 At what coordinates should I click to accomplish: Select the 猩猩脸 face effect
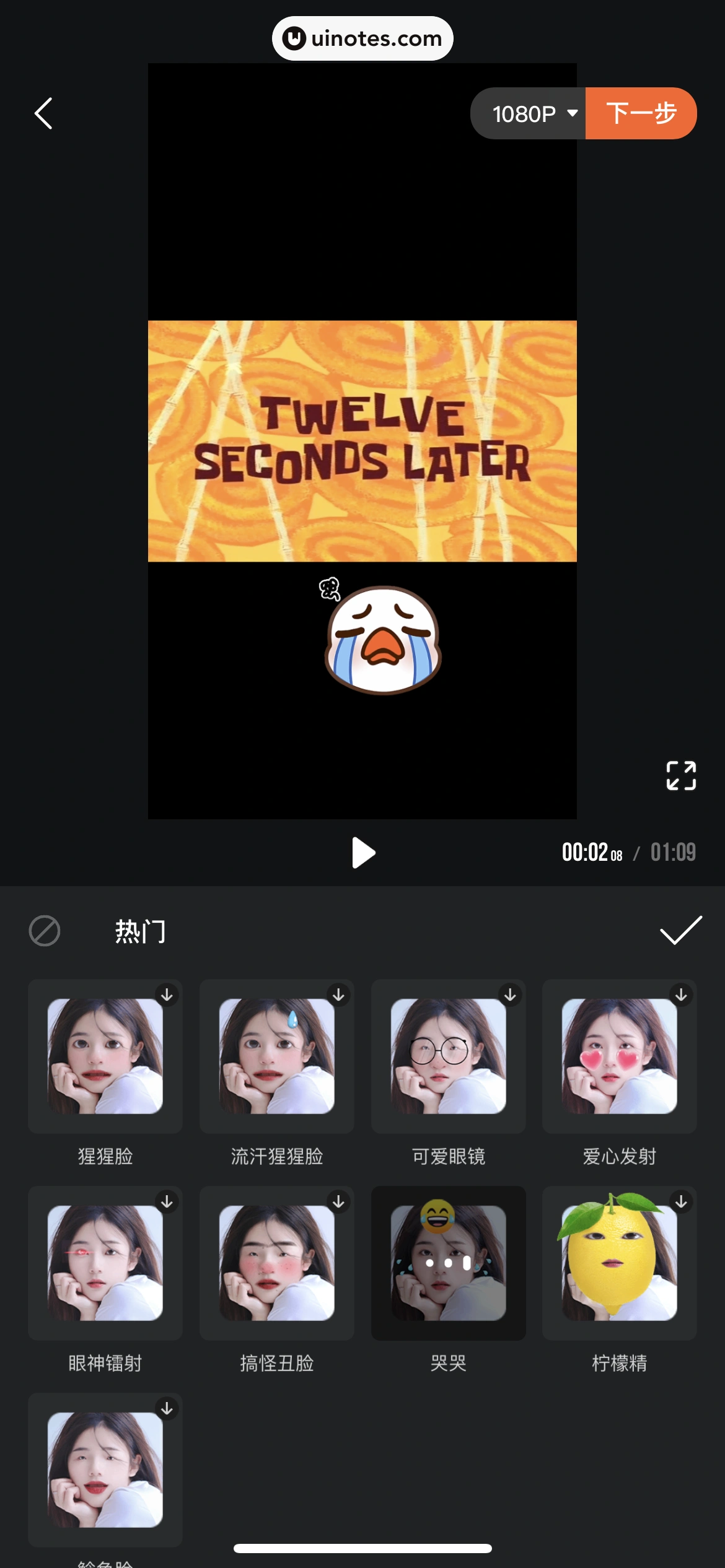pos(105,1056)
